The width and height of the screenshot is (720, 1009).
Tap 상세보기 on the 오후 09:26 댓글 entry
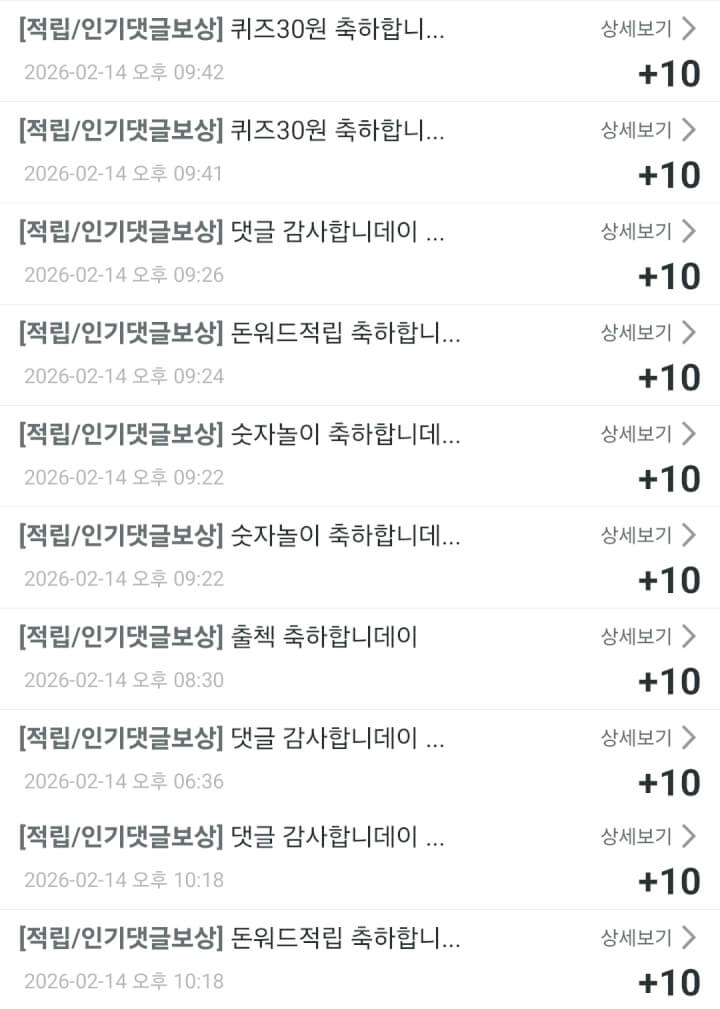tap(647, 231)
